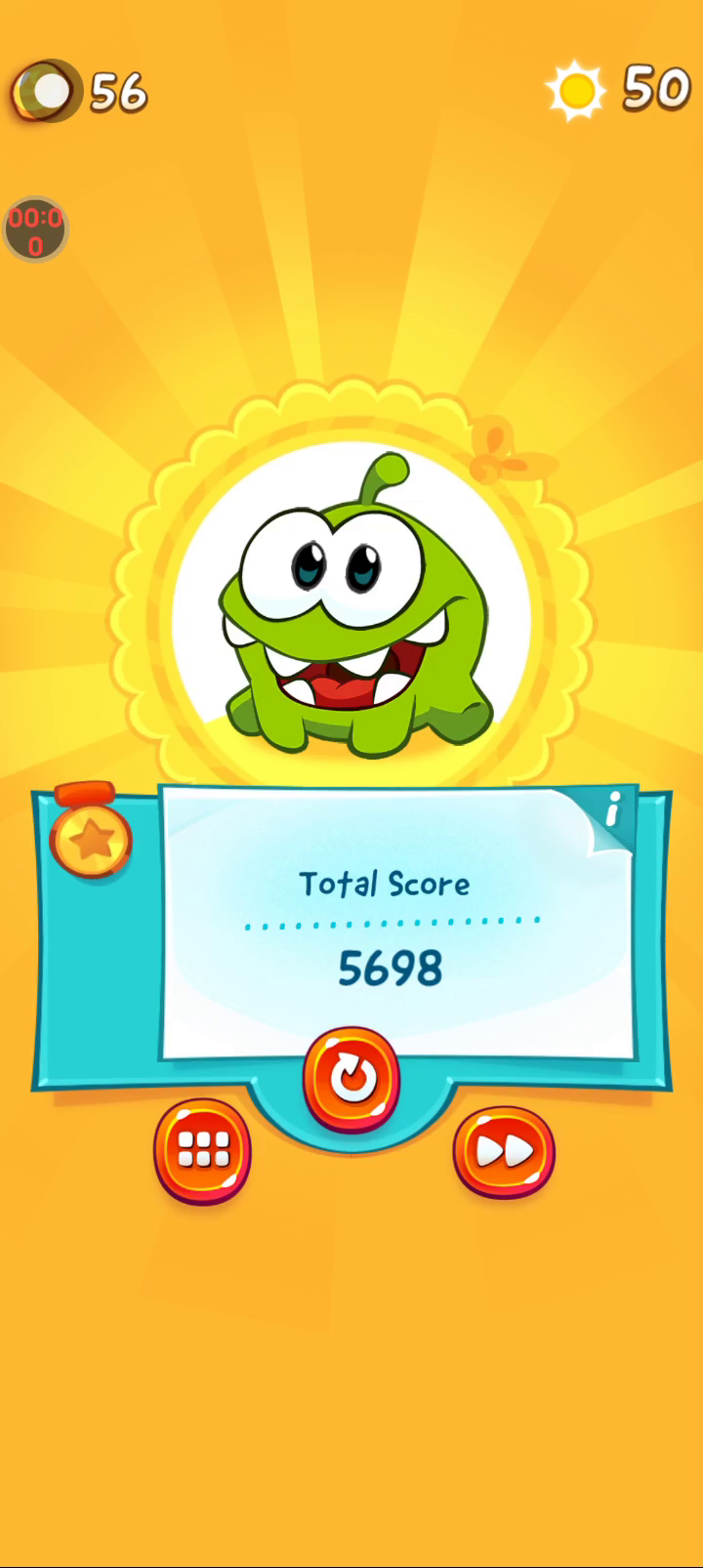
Task: Open the score info icon
Action: click(613, 809)
